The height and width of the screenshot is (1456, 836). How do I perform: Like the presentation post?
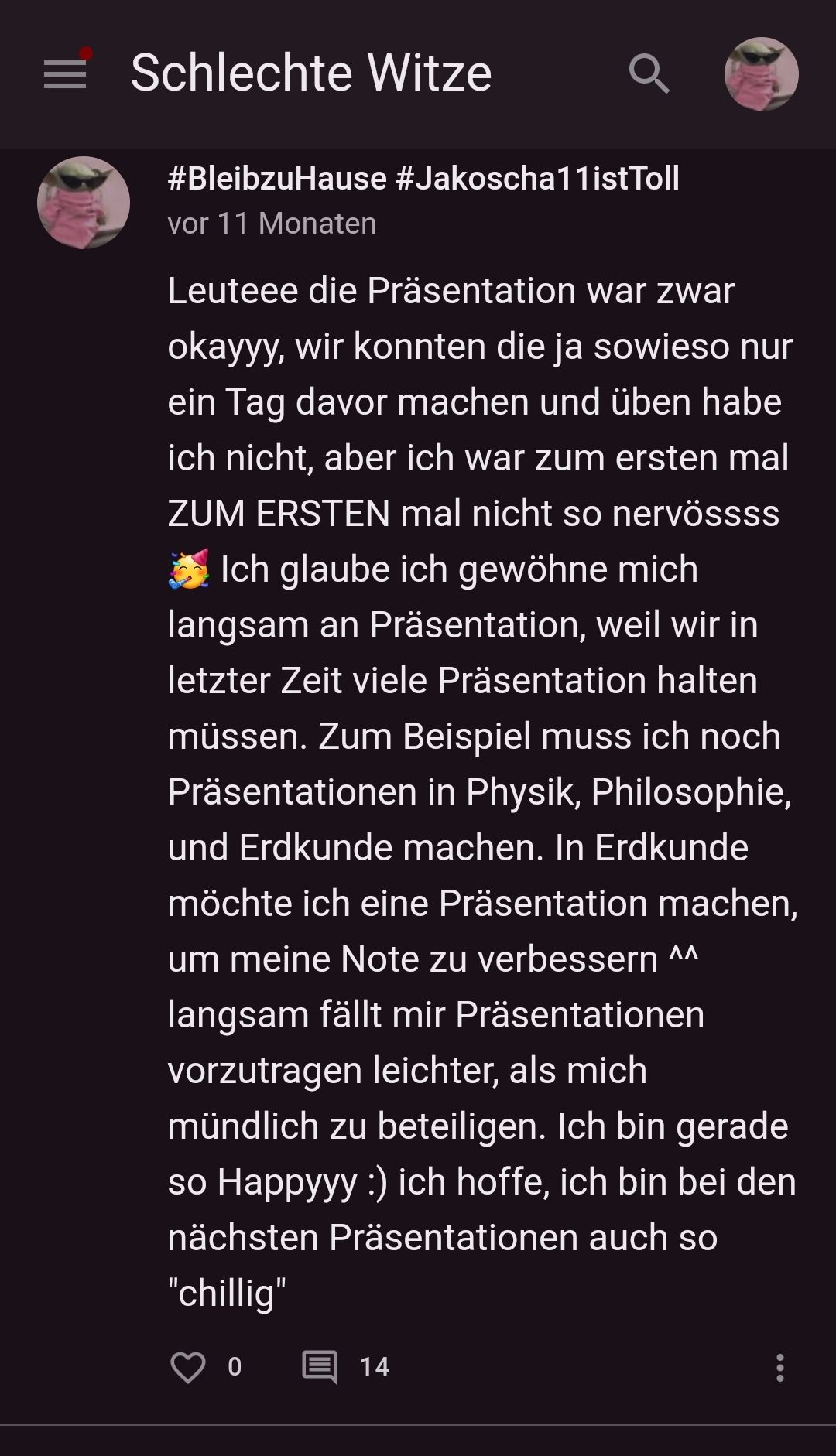pyautogui.click(x=188, y=1367)
